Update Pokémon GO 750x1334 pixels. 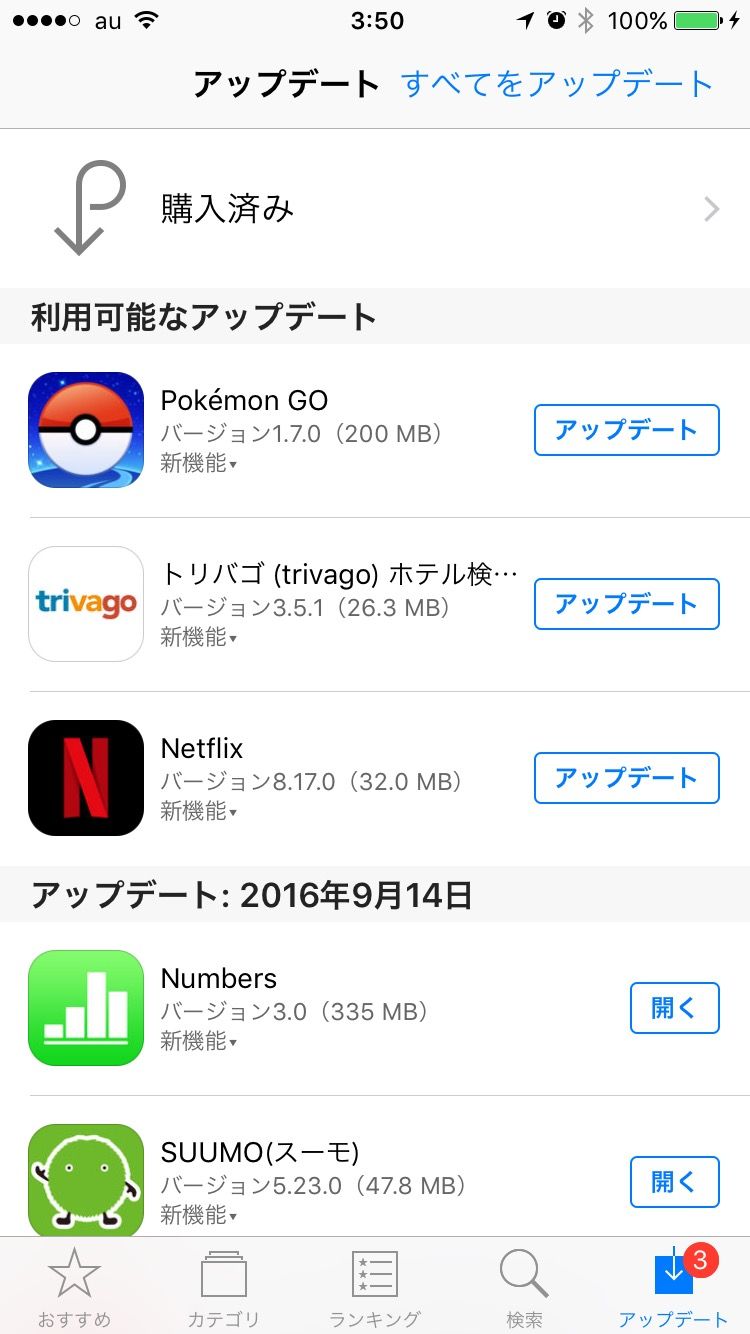[626, 430]
